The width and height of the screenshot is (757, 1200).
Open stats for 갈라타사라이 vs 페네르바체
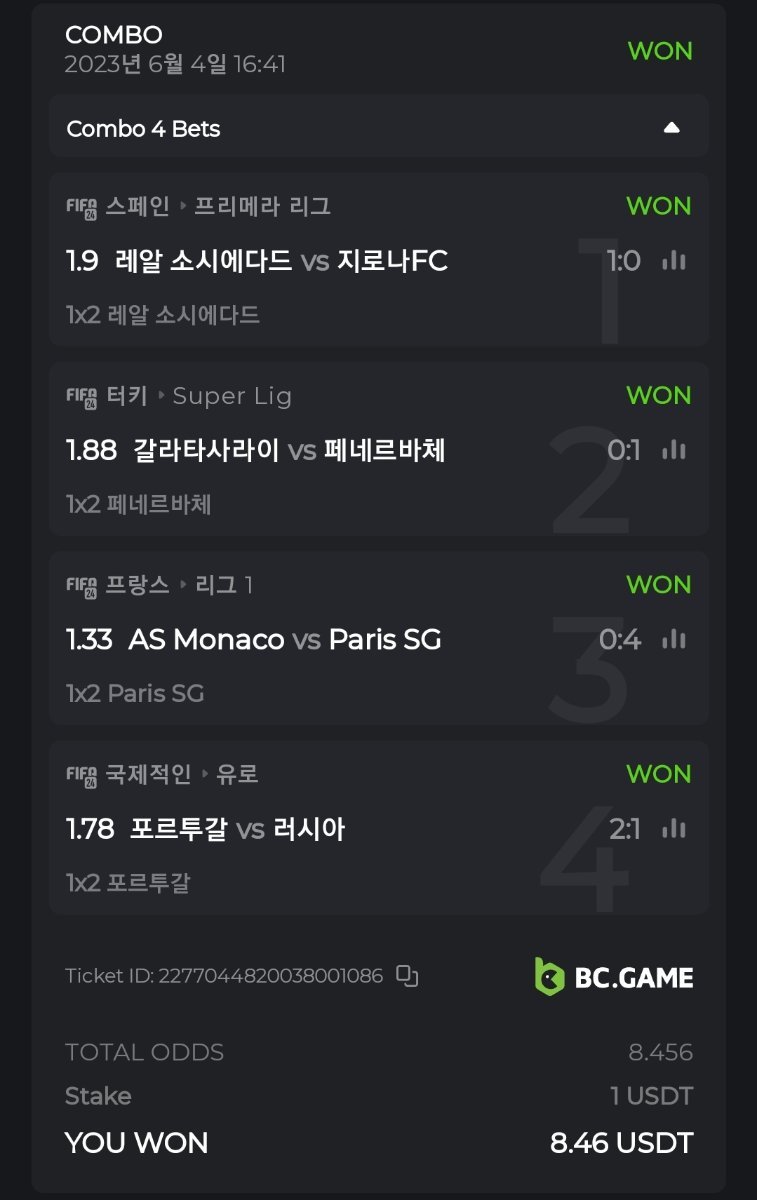[674, 450]
